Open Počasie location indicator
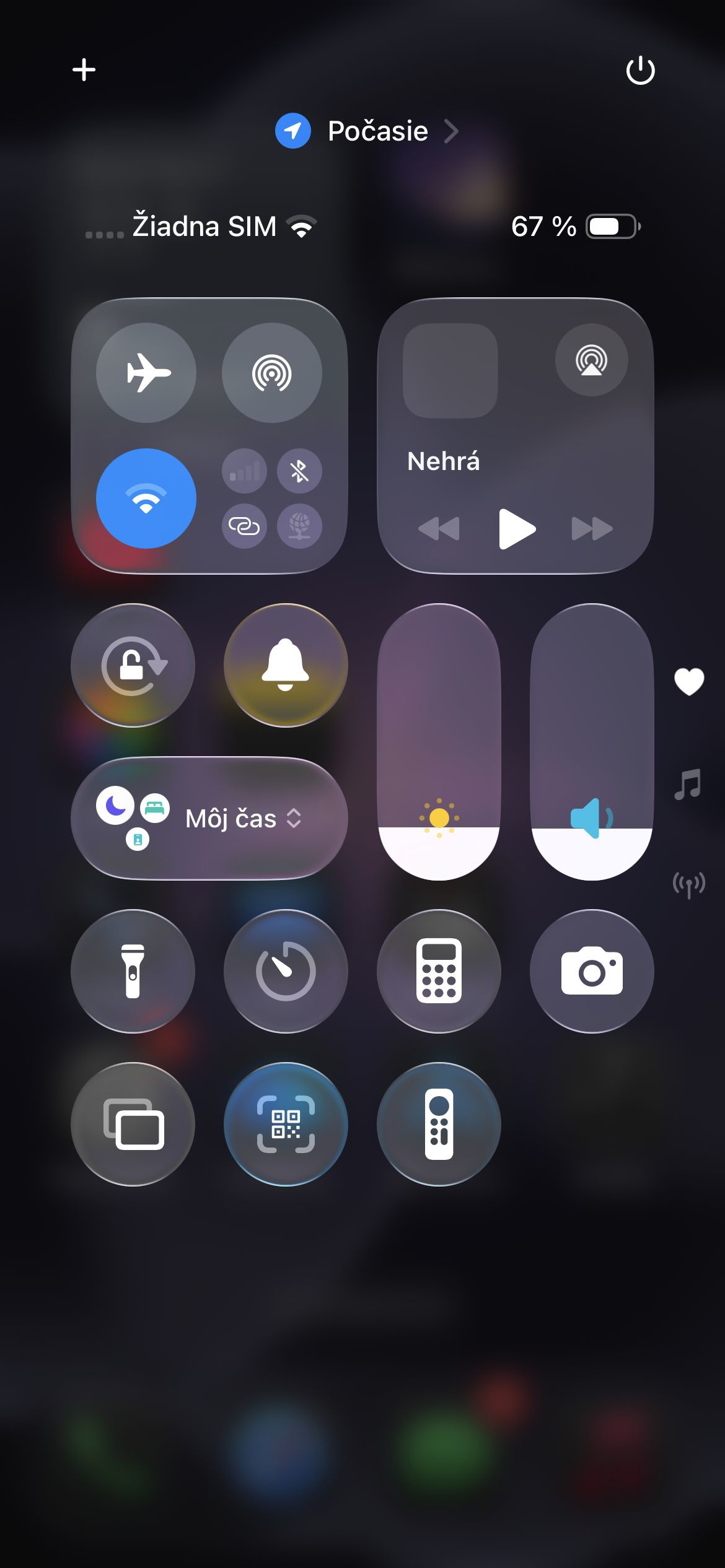Viewport: 725px width, 1568px height. click(368, 131)
